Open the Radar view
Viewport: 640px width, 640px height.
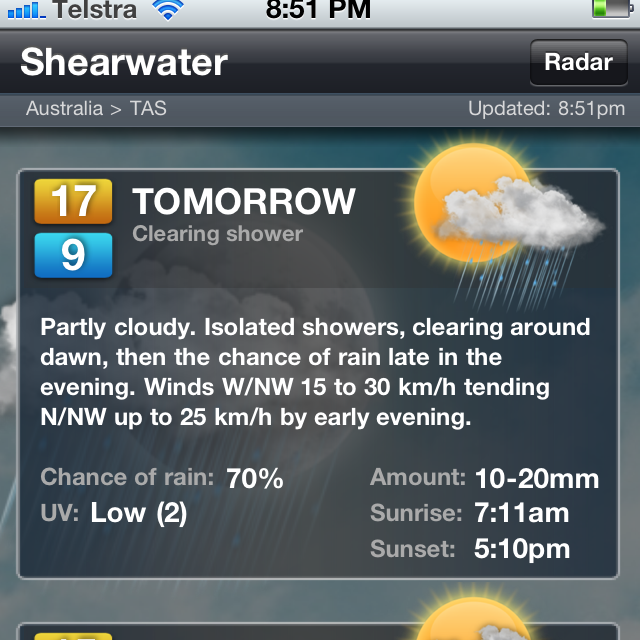tap(578, 62)
